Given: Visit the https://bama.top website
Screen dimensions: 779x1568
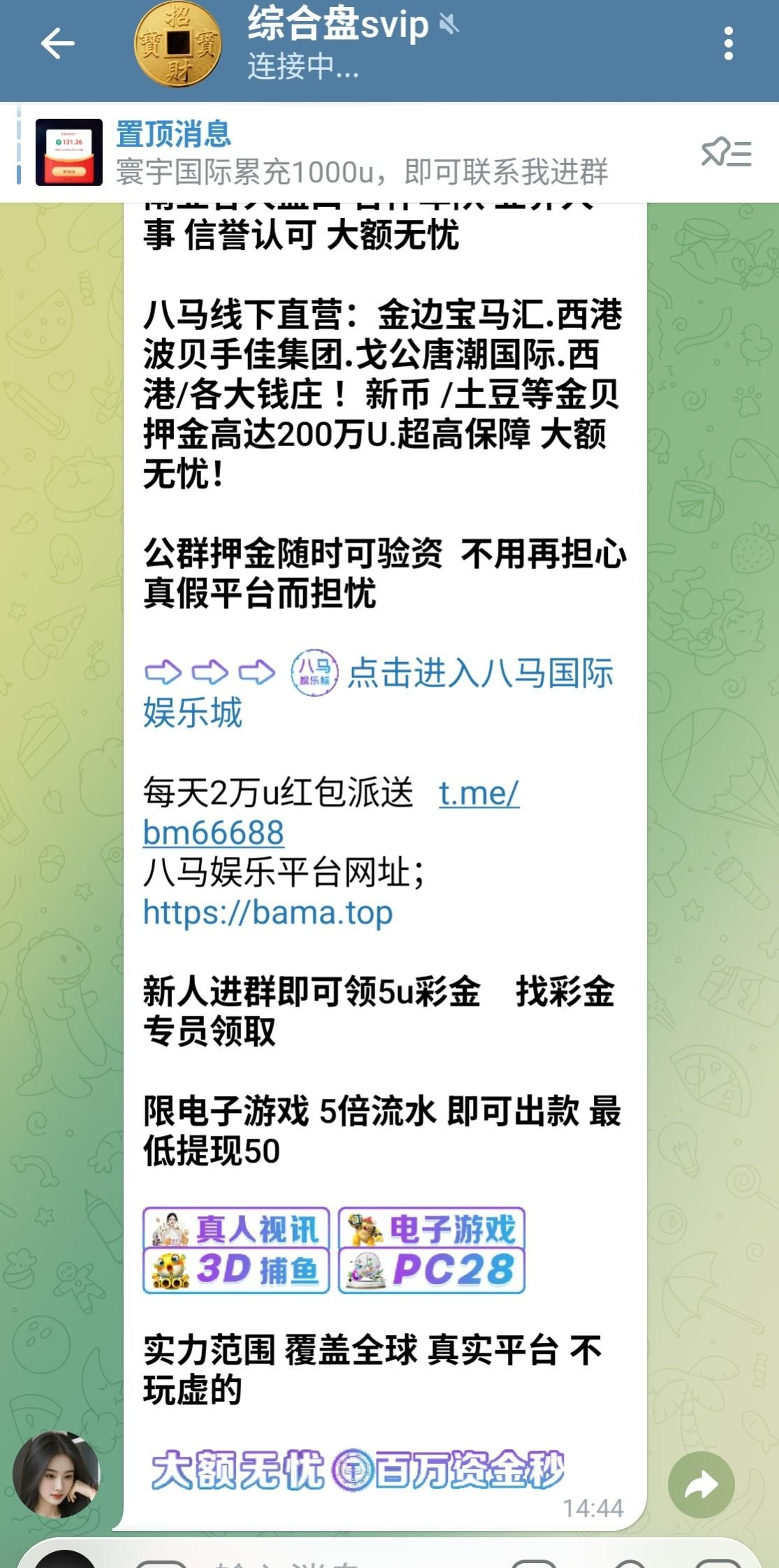Looking at the screenshot, I should tap(268, 912).
